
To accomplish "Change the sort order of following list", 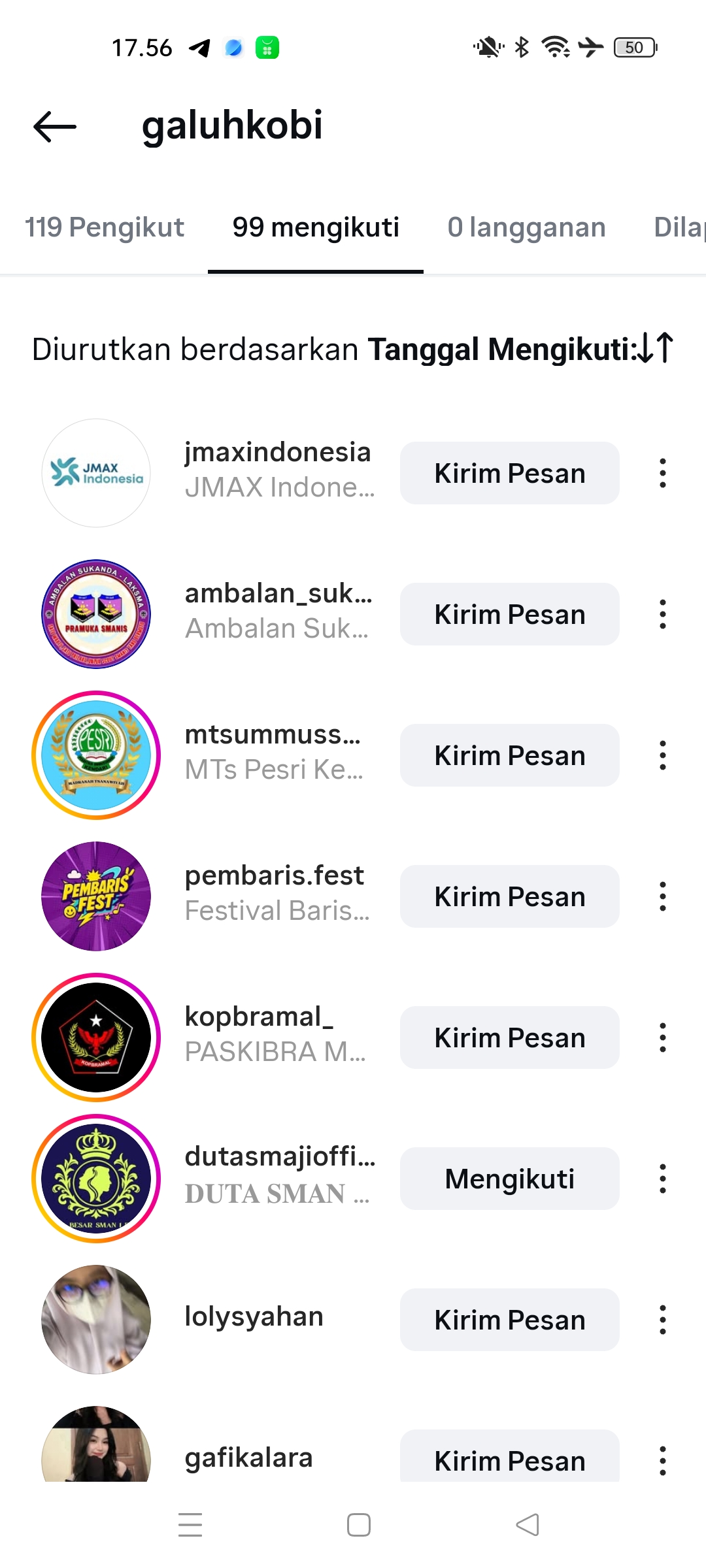I will (x=656, y=348).
